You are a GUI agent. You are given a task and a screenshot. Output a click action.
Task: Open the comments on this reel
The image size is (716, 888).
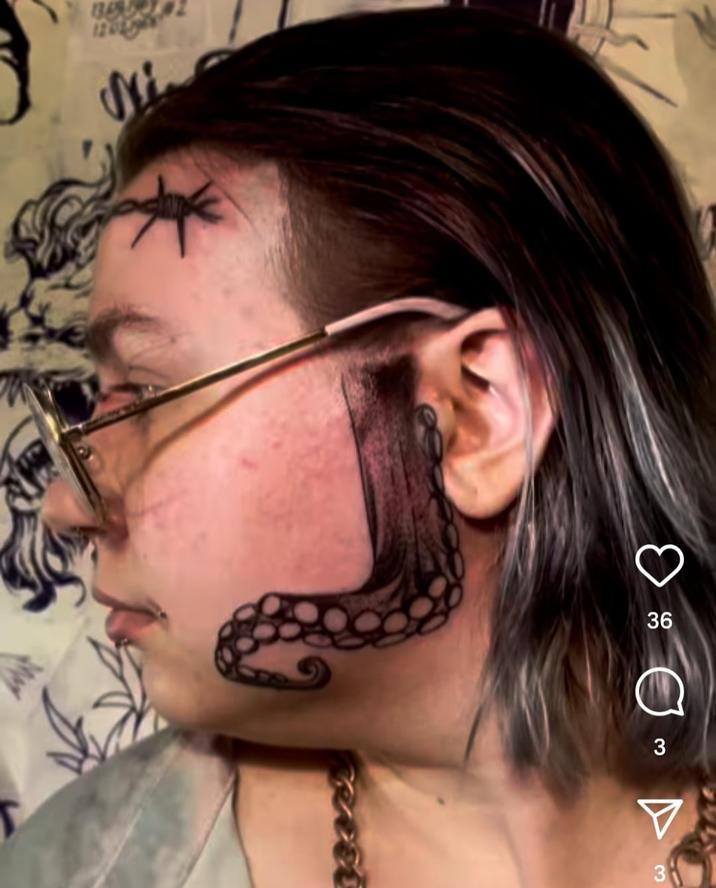pyautogui.click(x=659, y=692)
